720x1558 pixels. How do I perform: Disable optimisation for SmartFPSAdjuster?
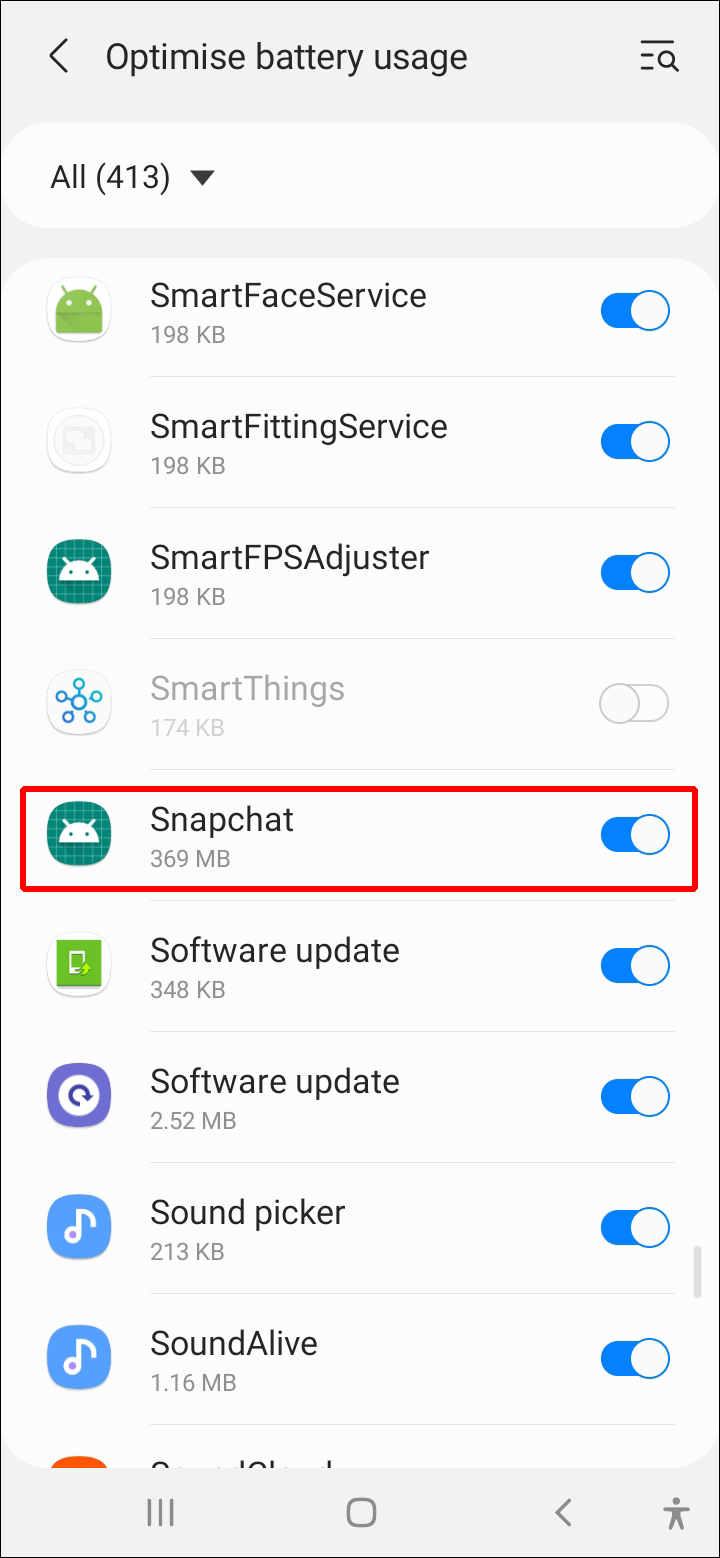click(634, 573)
